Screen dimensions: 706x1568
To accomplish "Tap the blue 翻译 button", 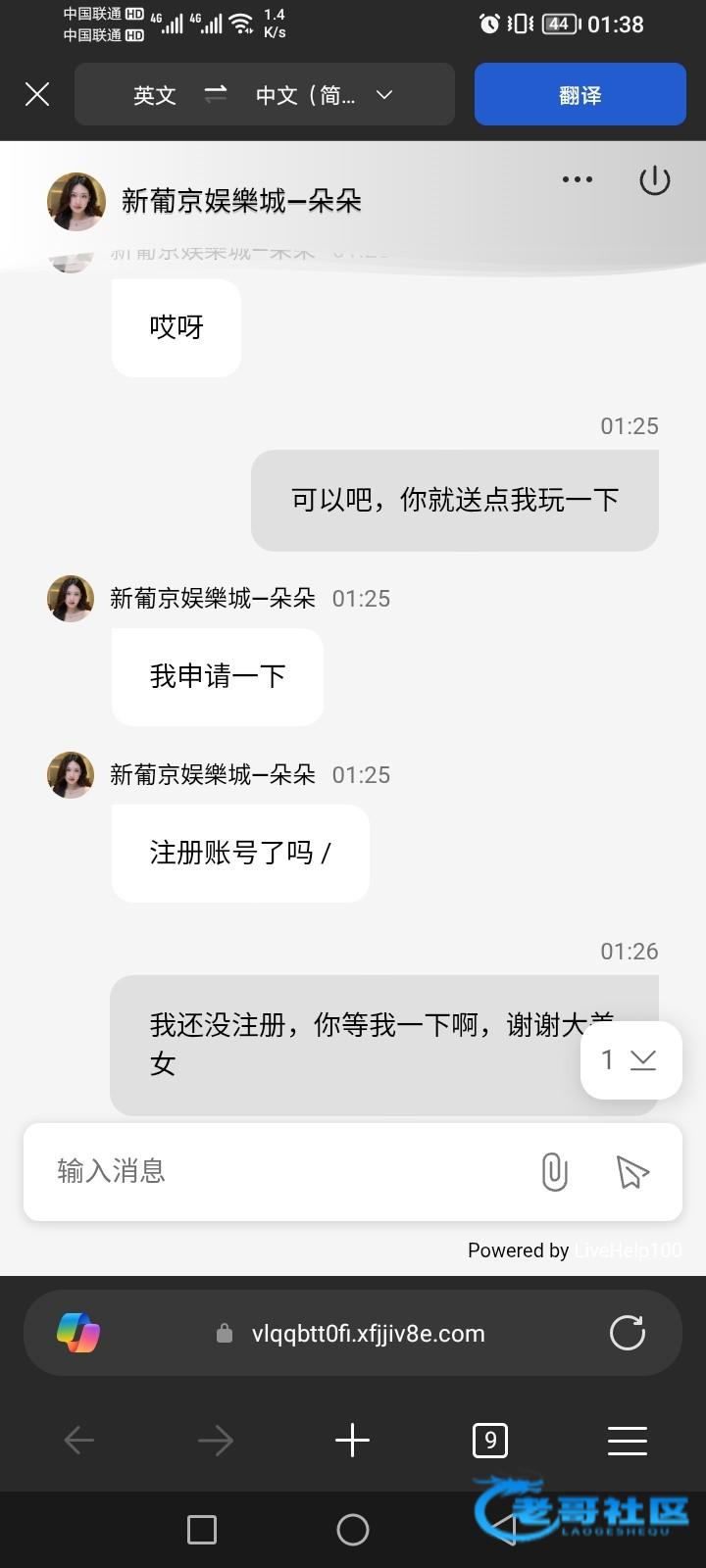I will coord(580,94).
